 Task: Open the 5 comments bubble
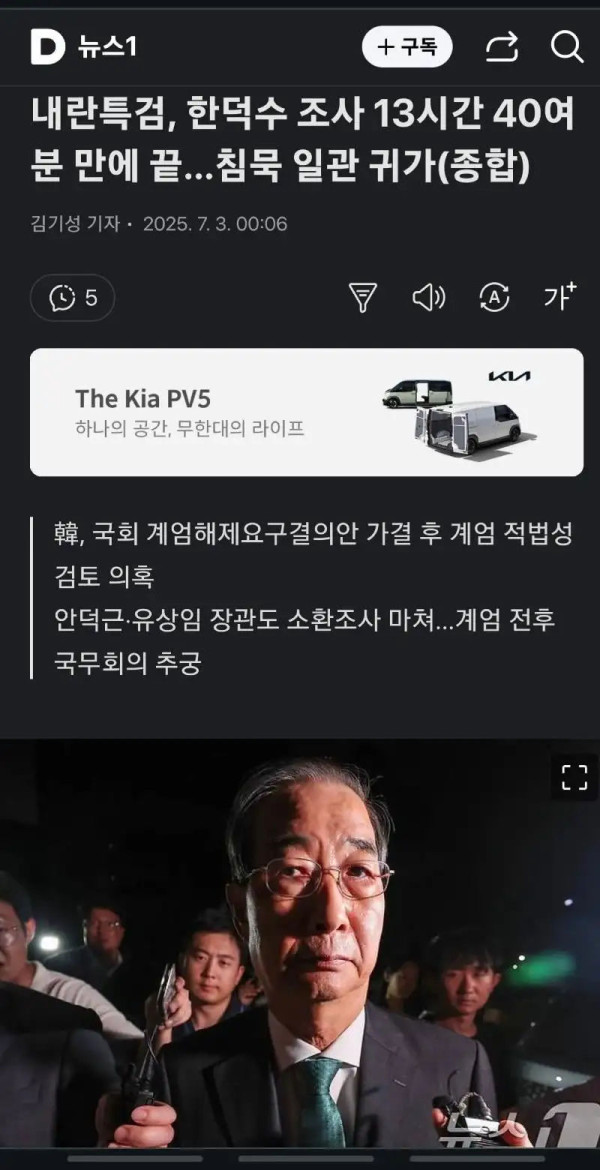(73, 298)
